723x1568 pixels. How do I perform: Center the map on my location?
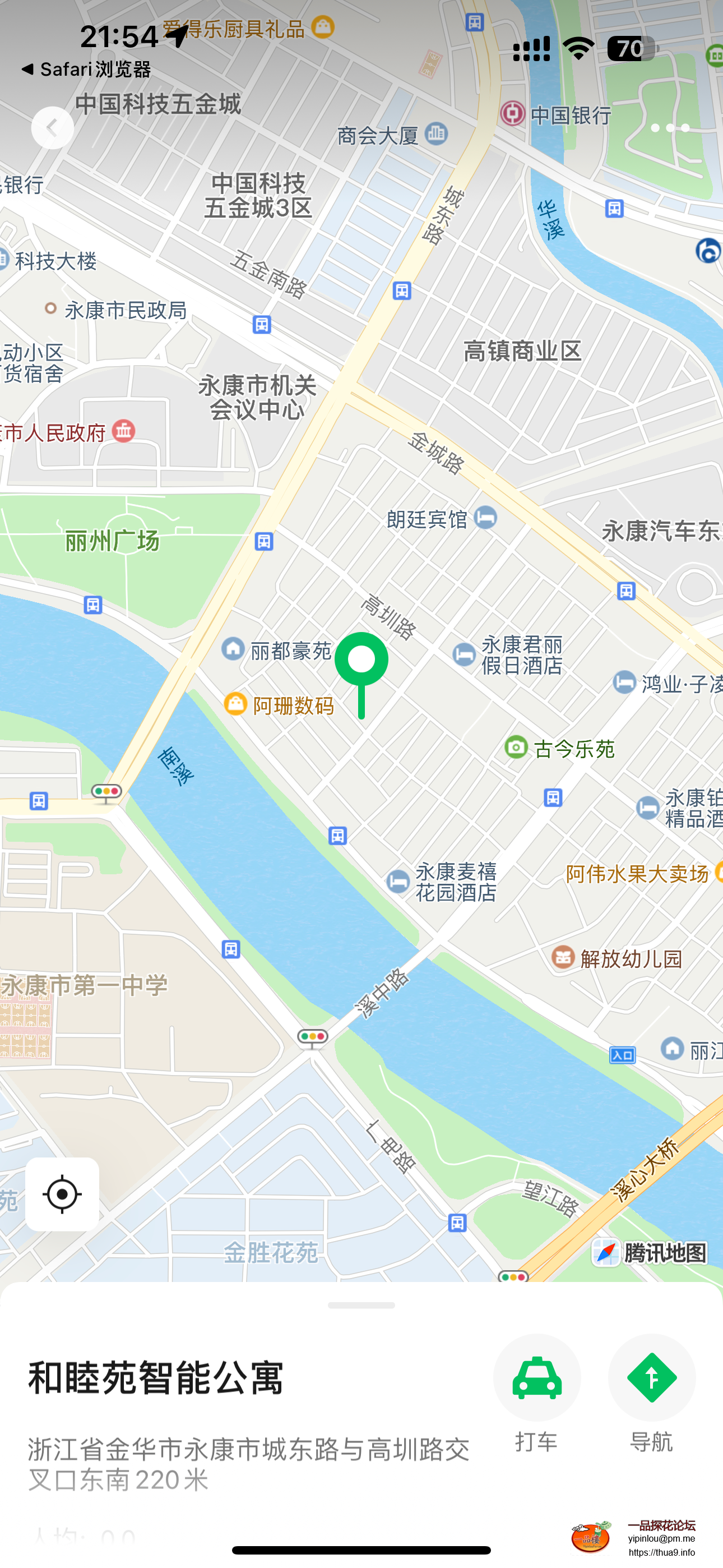[62, 1195]
